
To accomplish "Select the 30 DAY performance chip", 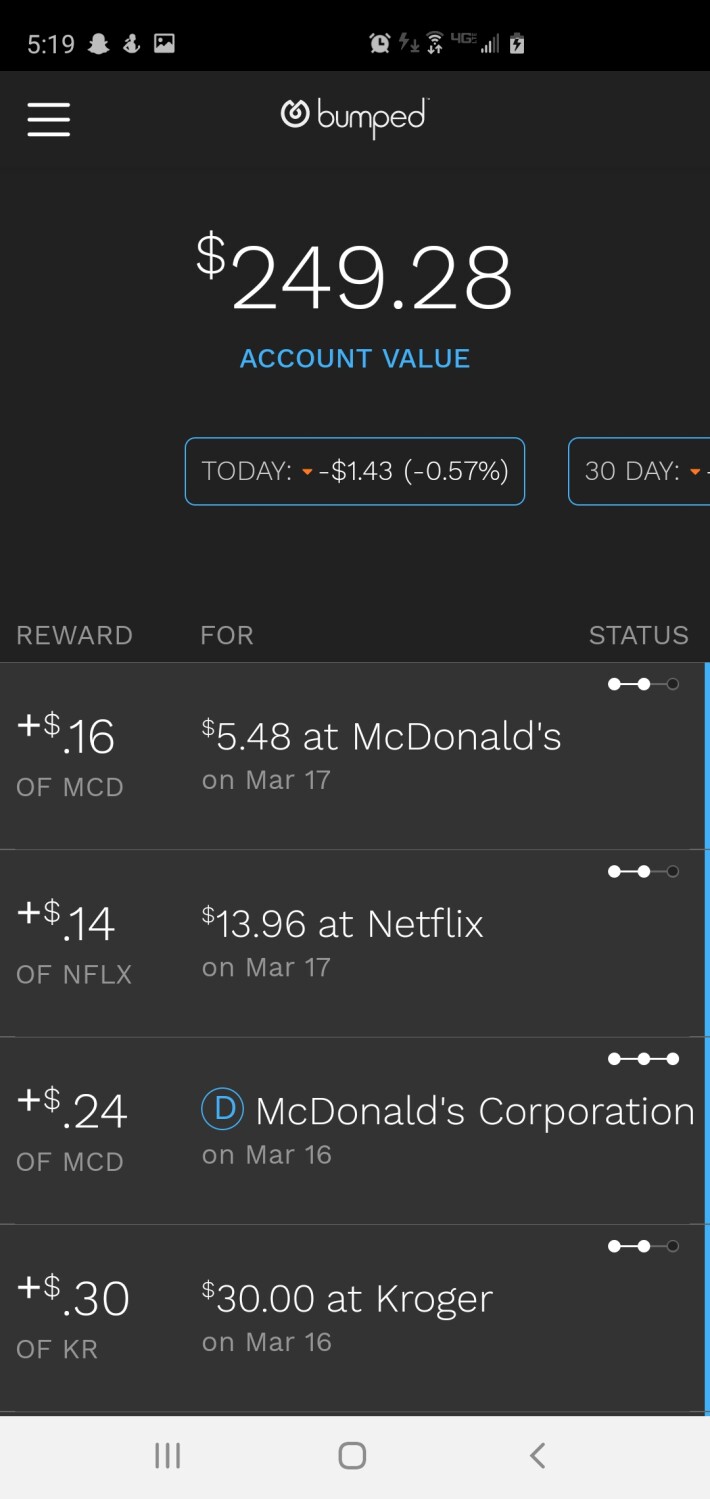I will [x=639, y=471].
